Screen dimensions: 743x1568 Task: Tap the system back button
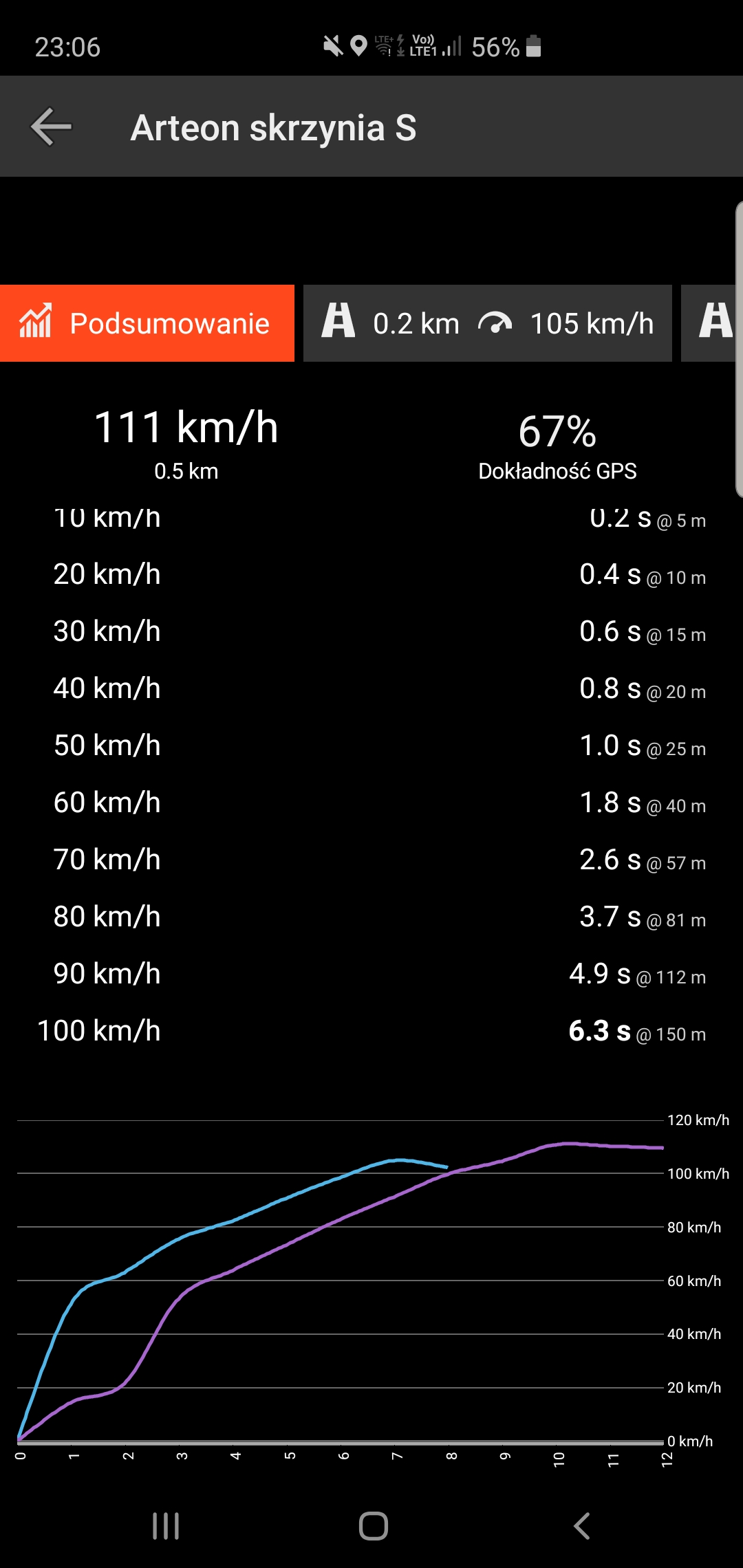(582, 1526)
